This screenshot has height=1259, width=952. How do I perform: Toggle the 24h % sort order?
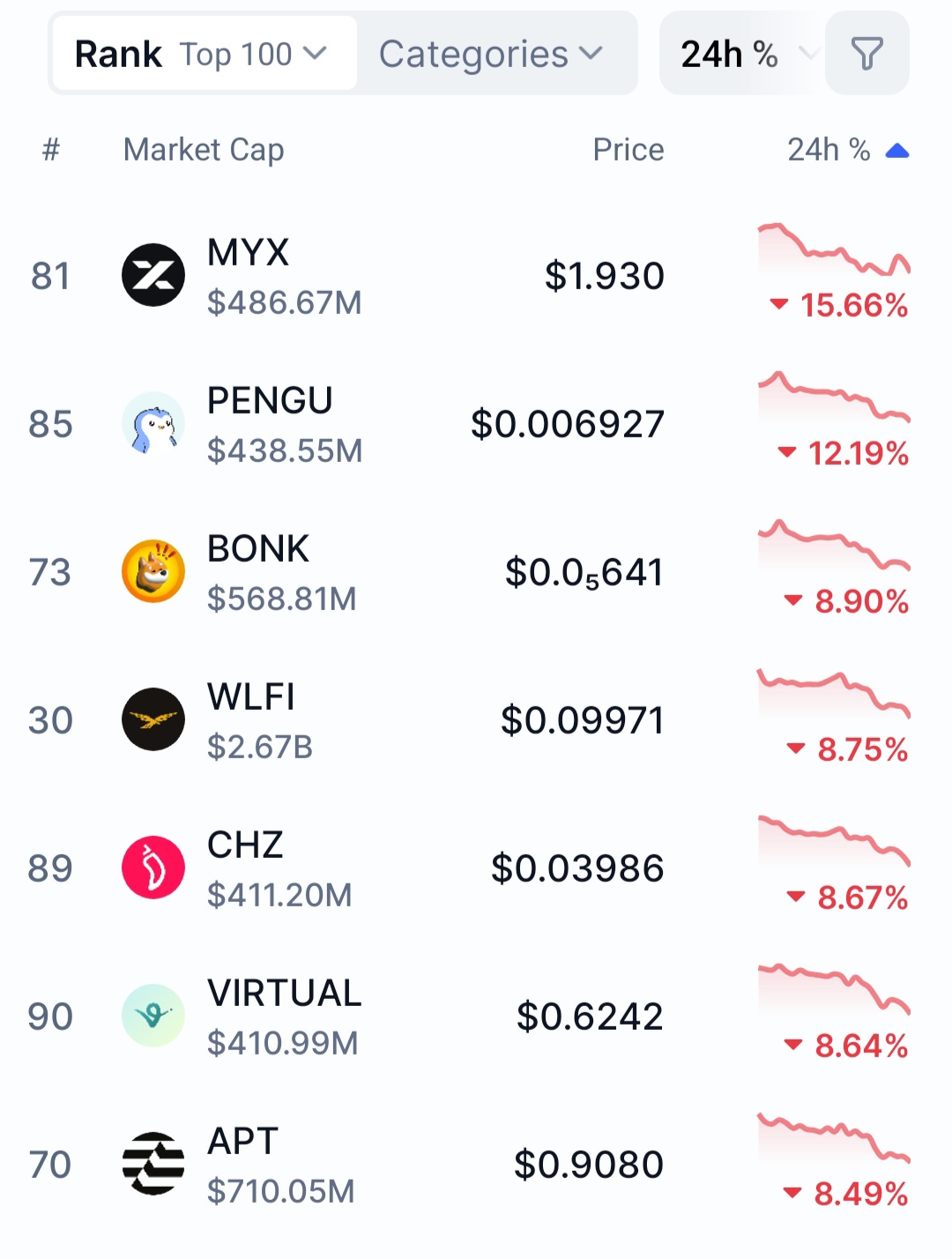pos(846,150)
